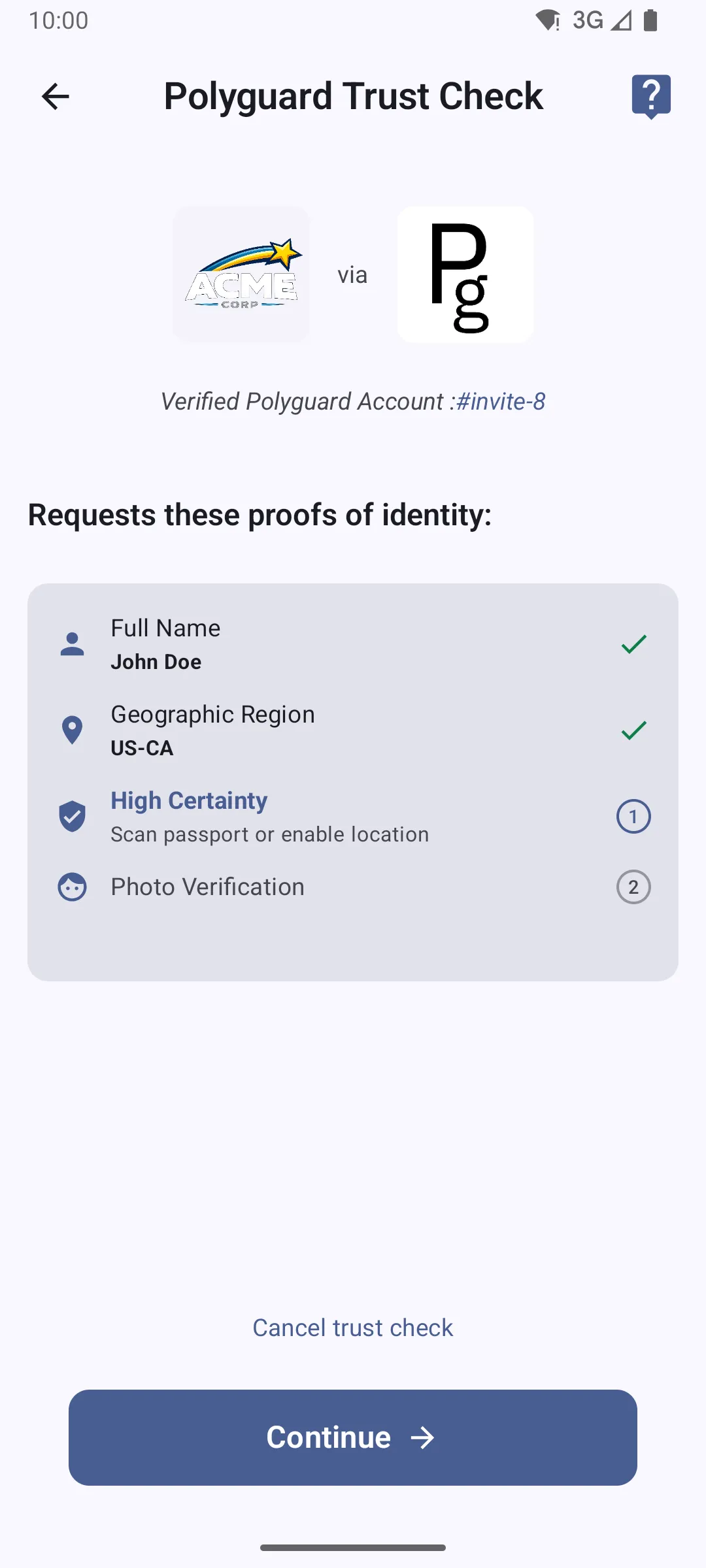Tap Cancel trust check
The height and width of the screenshot is (1568, 706).
point(352,1327)
